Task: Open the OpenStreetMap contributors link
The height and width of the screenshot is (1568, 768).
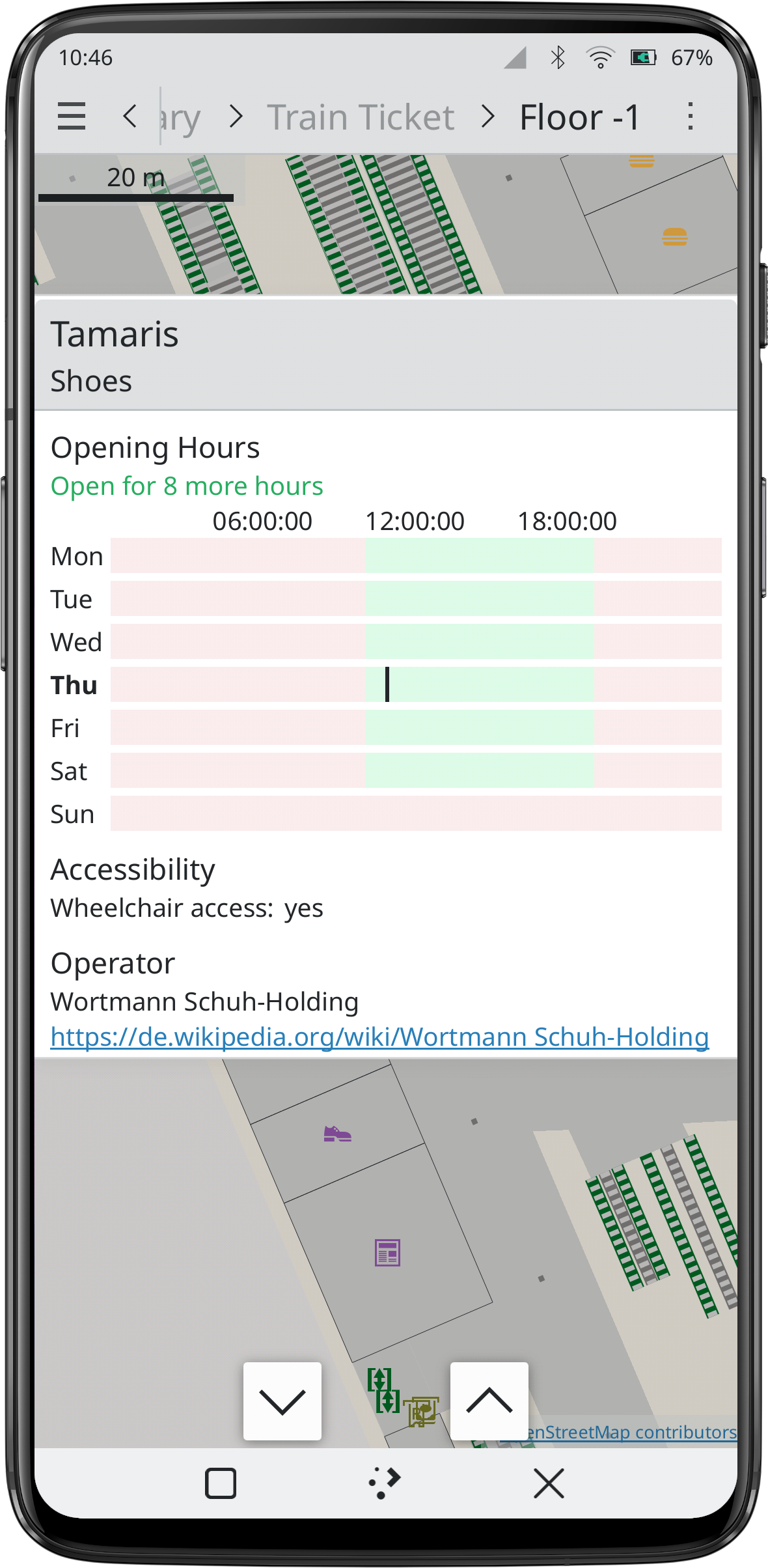Action: (x=631, y=1432)
